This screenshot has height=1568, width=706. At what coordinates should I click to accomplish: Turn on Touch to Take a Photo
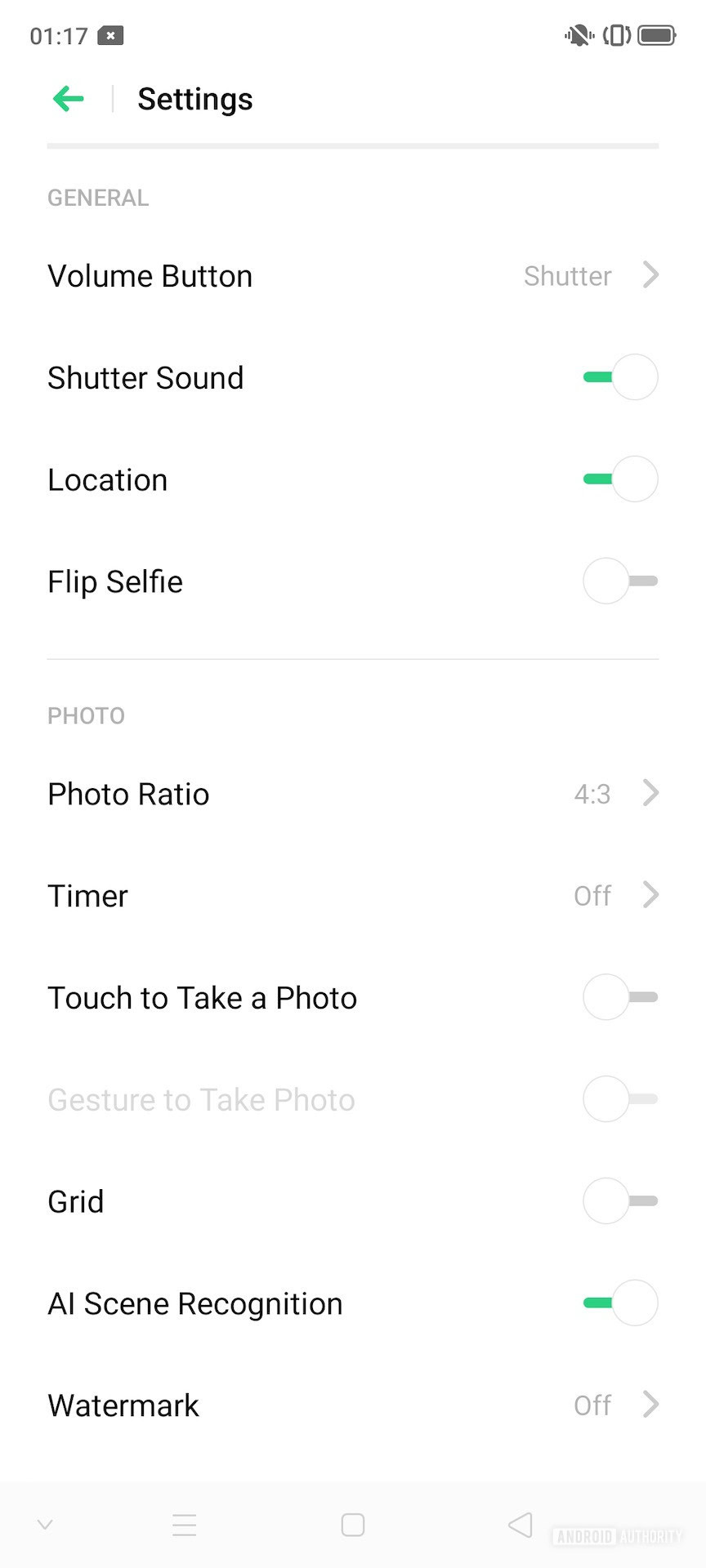[620, 997]
